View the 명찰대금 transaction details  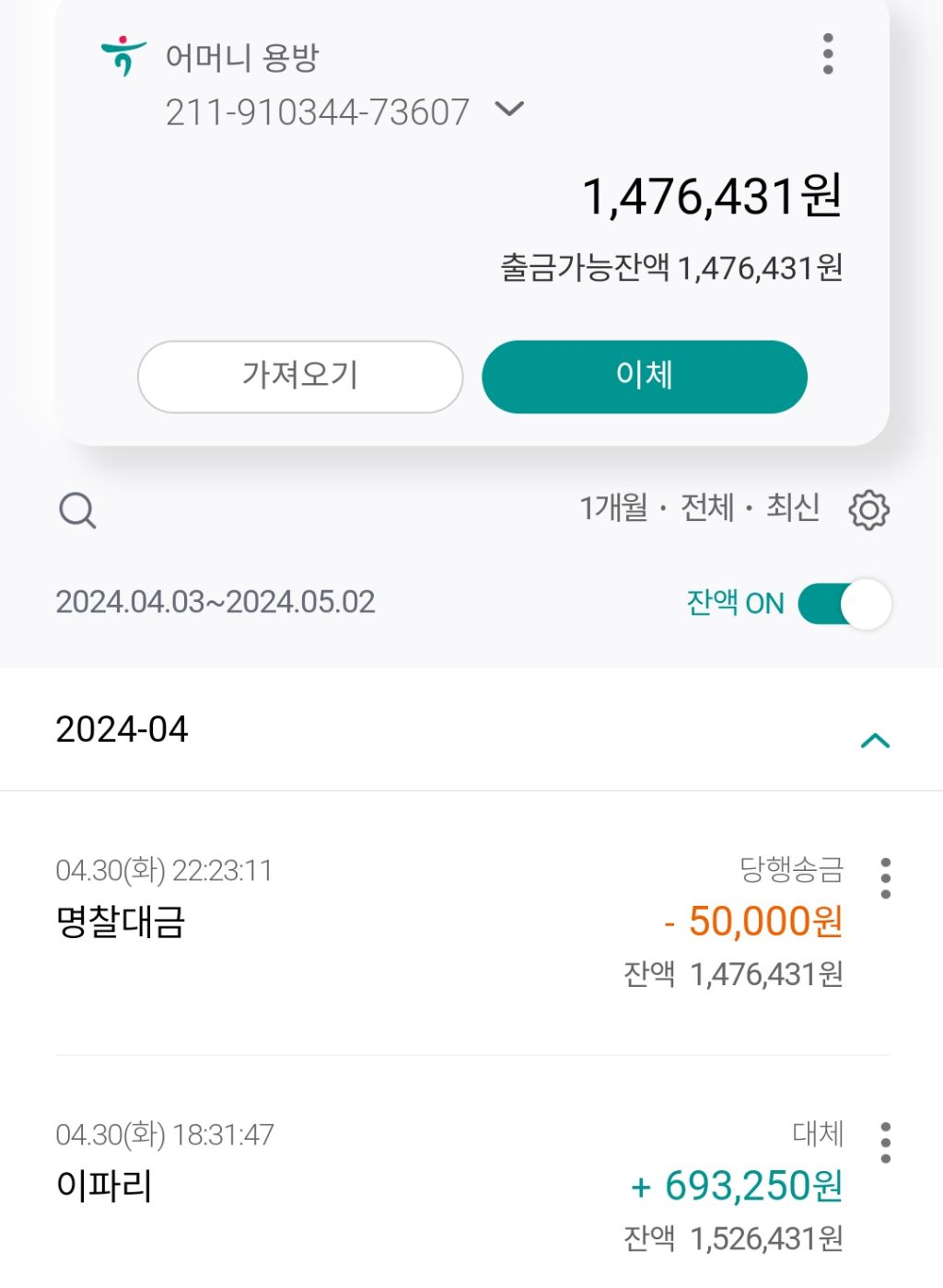click(x=449, y=922)
